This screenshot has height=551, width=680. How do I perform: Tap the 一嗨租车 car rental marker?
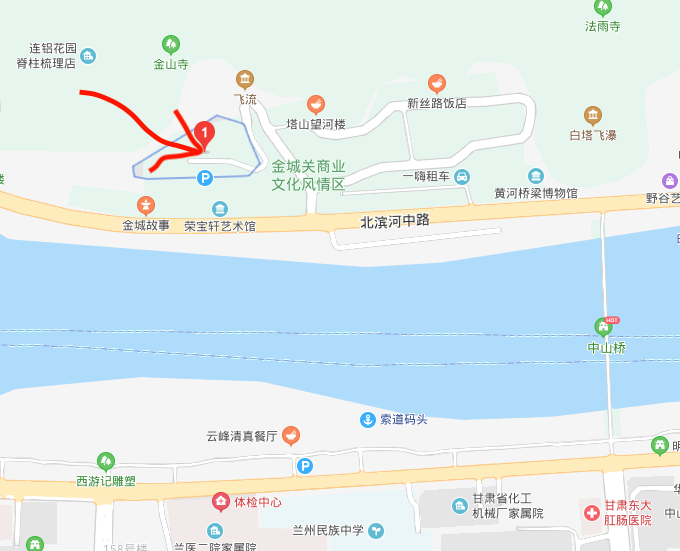click(x=461, y=177)
